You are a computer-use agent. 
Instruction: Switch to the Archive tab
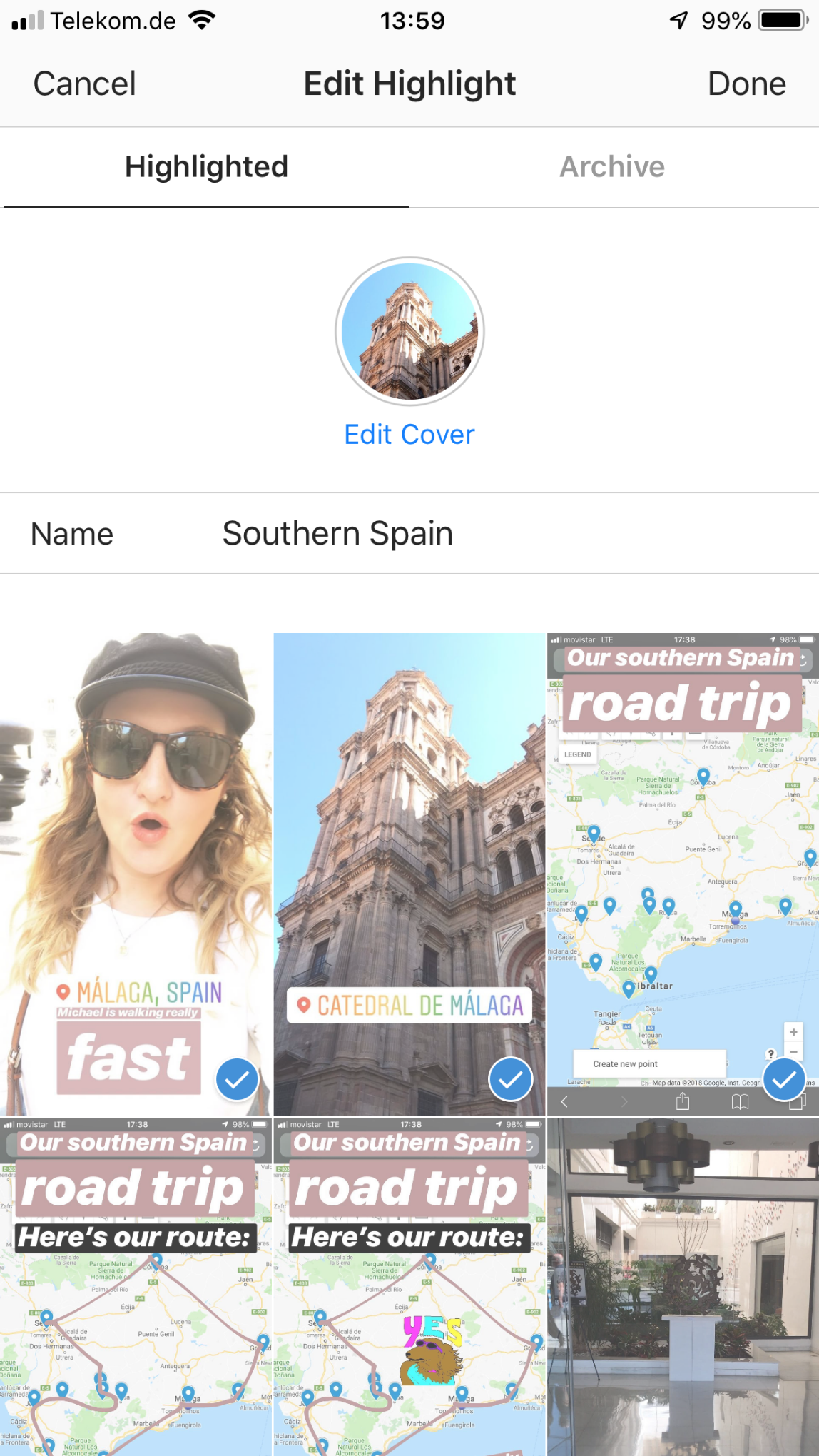tap(612, 167)
